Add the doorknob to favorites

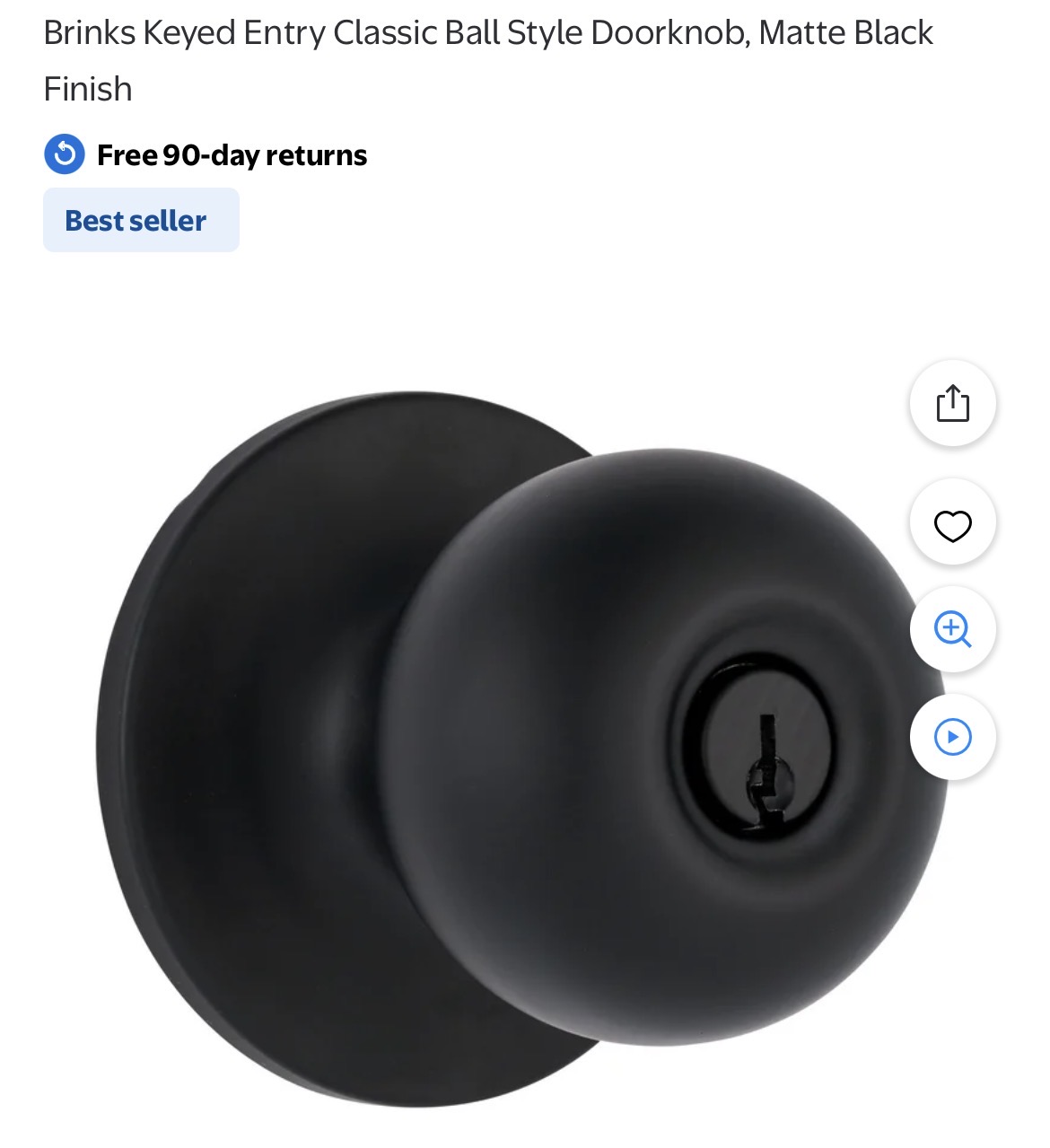pos(952,524)
